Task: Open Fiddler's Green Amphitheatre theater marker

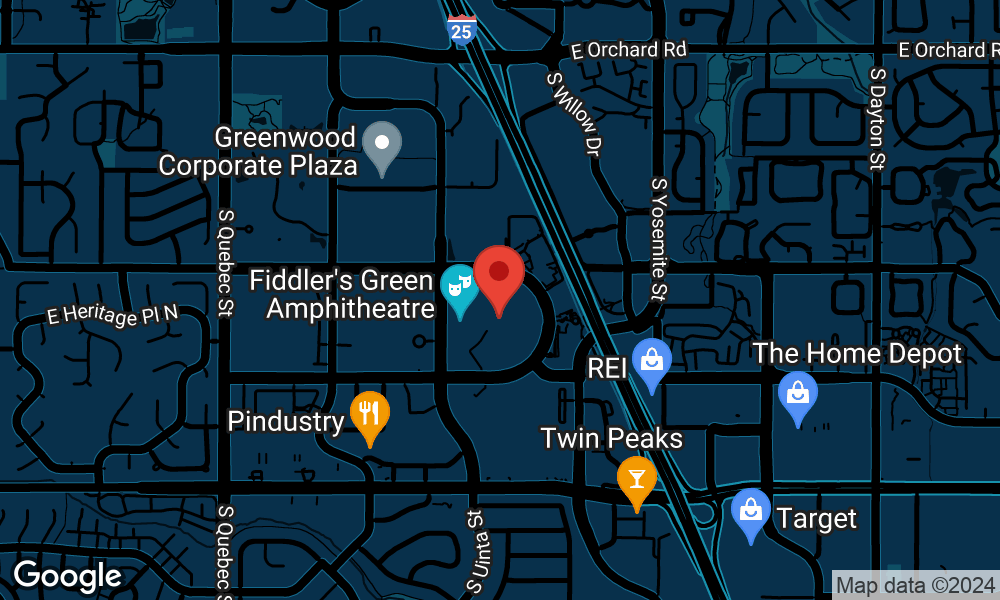Action: pos(458,287)
